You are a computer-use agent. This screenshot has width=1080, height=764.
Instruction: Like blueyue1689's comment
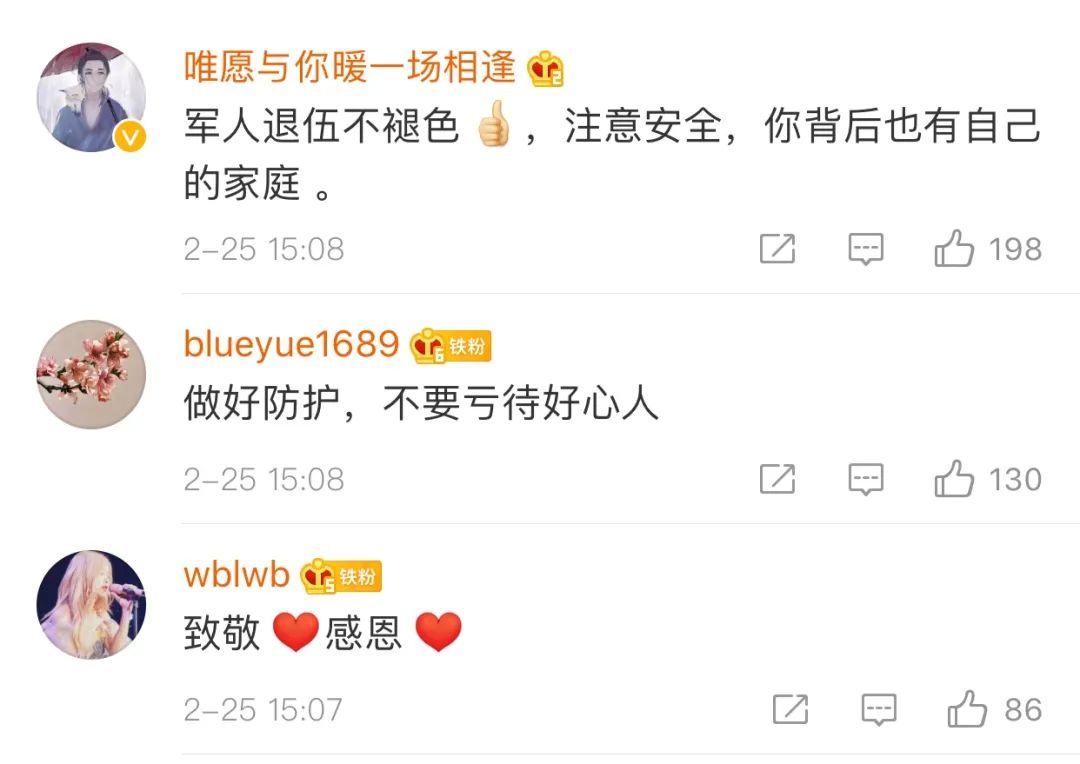pyautogui.click(x=955, y=479)
